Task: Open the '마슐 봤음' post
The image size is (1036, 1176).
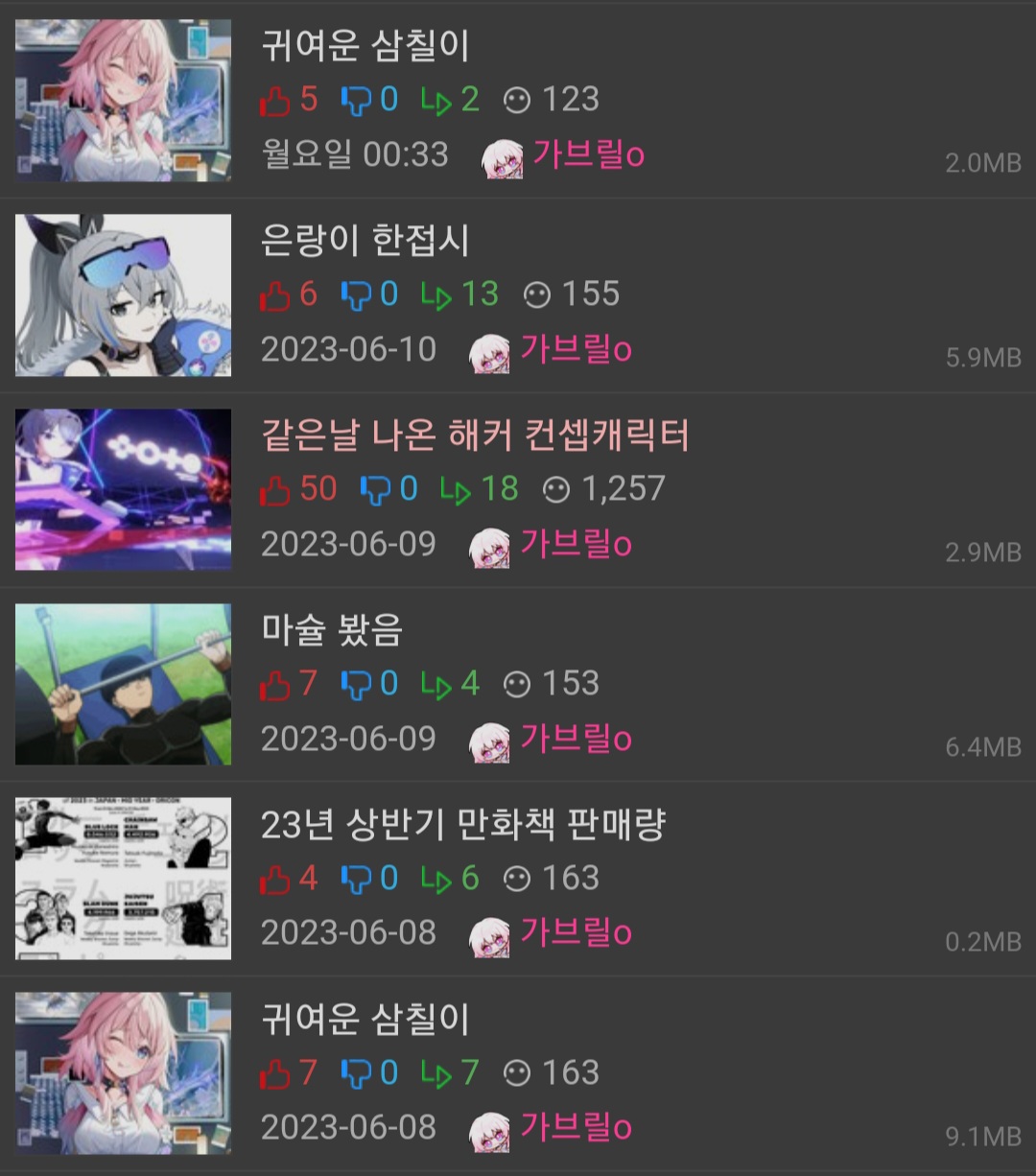Action: pyautogui.click(x=332, y=630)
